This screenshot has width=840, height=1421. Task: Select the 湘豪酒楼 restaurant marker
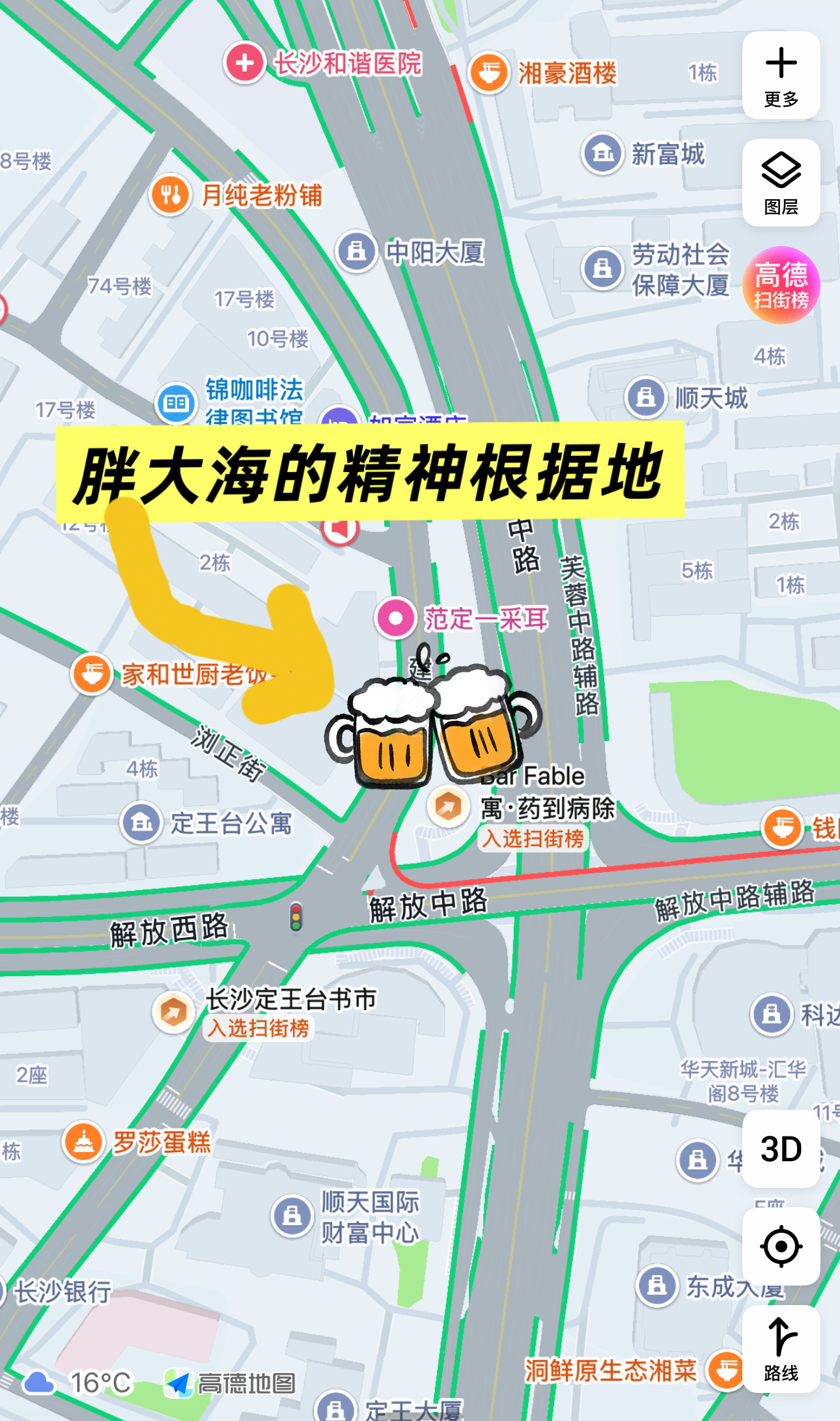coord(489,72)
